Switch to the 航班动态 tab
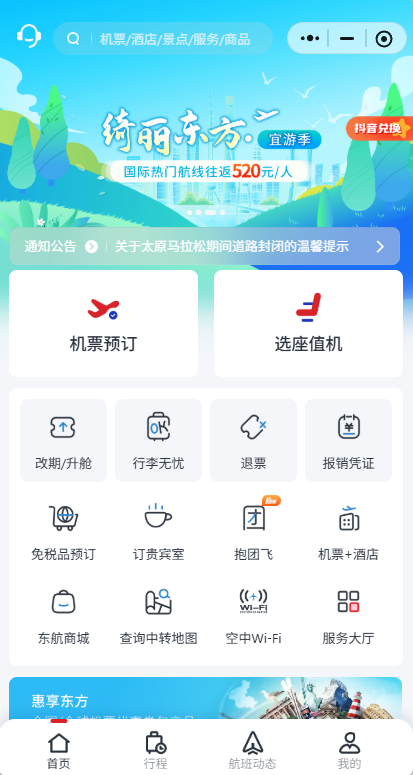This screenshot has width=413, height=775. click(252, 750)
